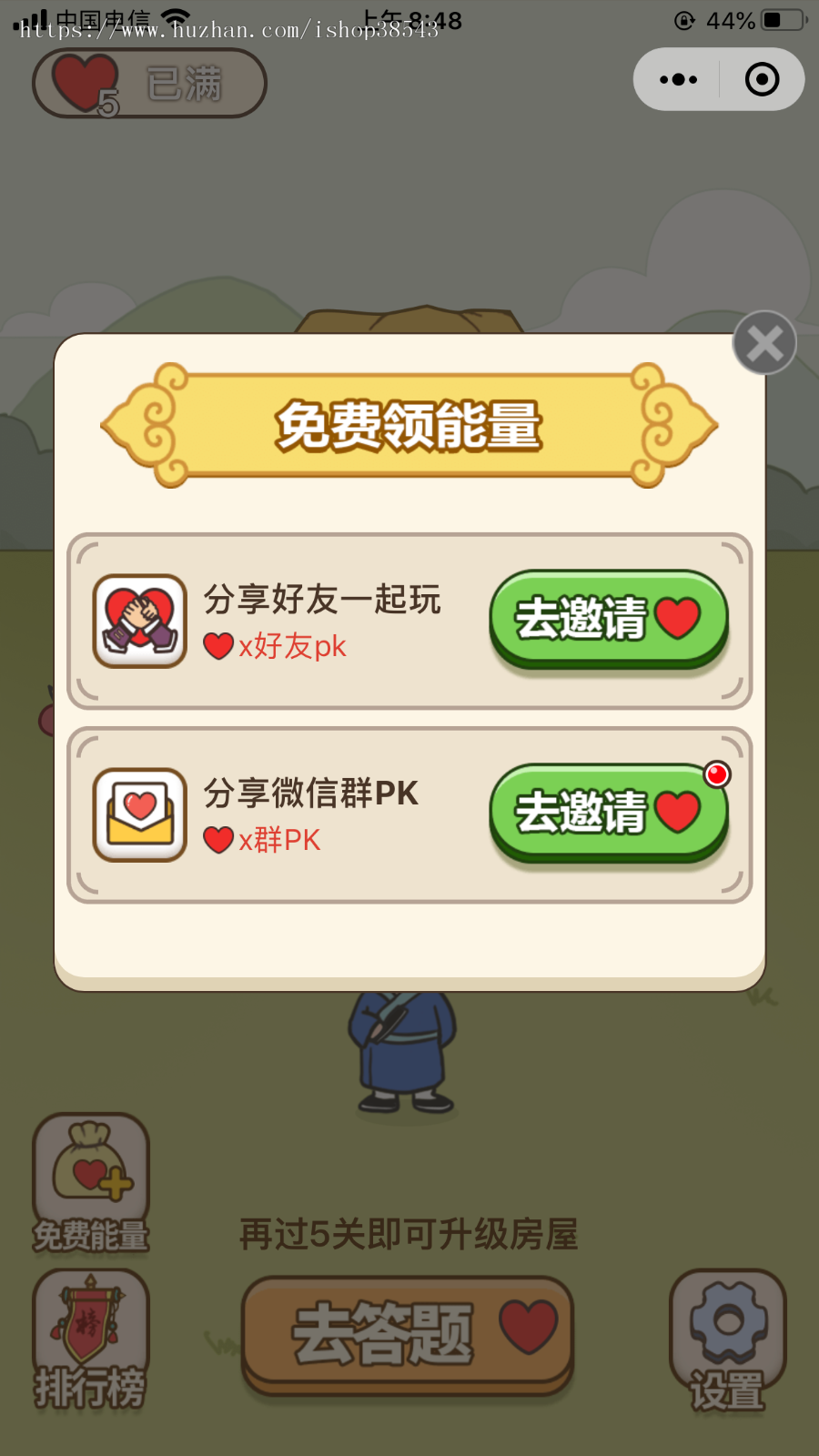Open 设置 settings
This screenshot has width=819, height=1456.
(x=727, y=1340)
